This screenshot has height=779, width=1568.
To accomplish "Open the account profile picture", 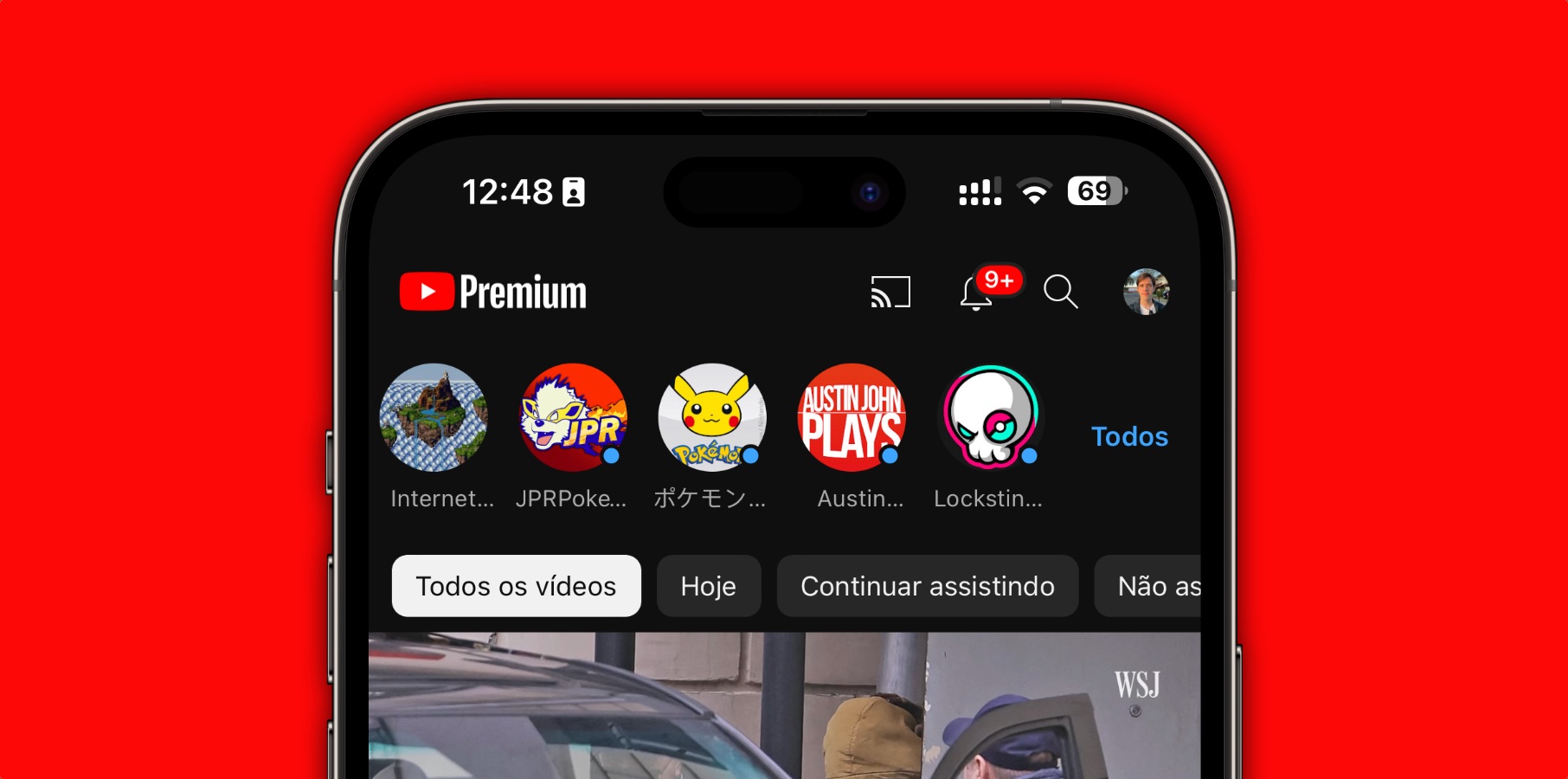I will 1146,292.
